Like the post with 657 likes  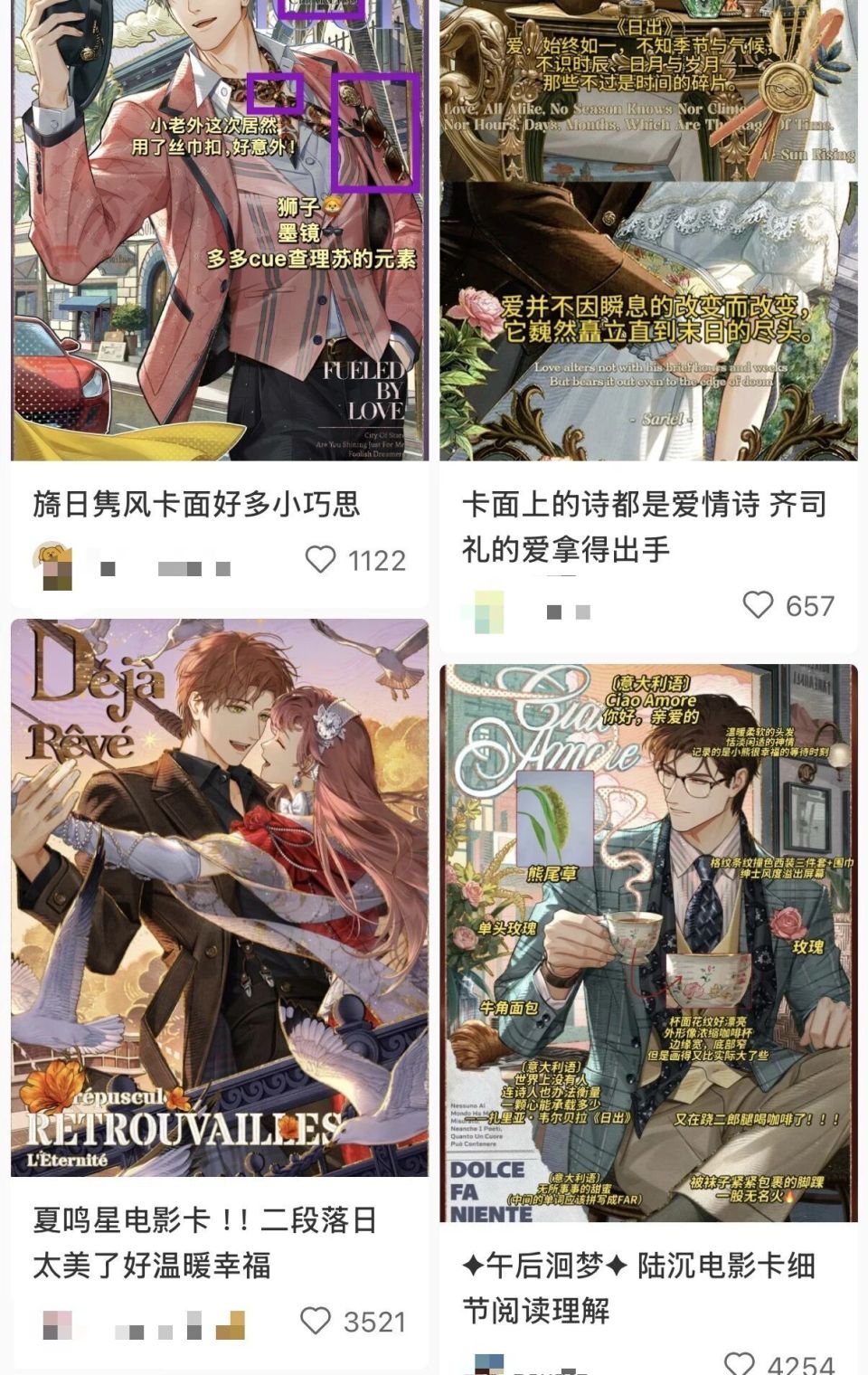click(x=758, y=605)
